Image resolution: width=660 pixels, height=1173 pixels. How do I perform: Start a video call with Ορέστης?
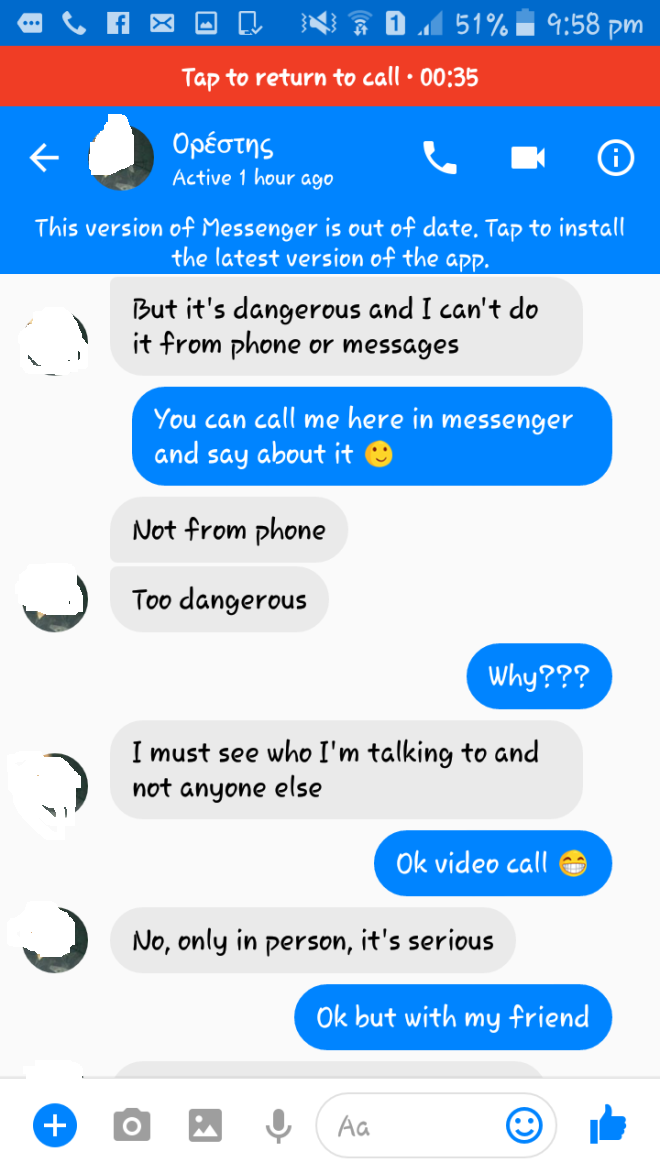click(527, 158)
